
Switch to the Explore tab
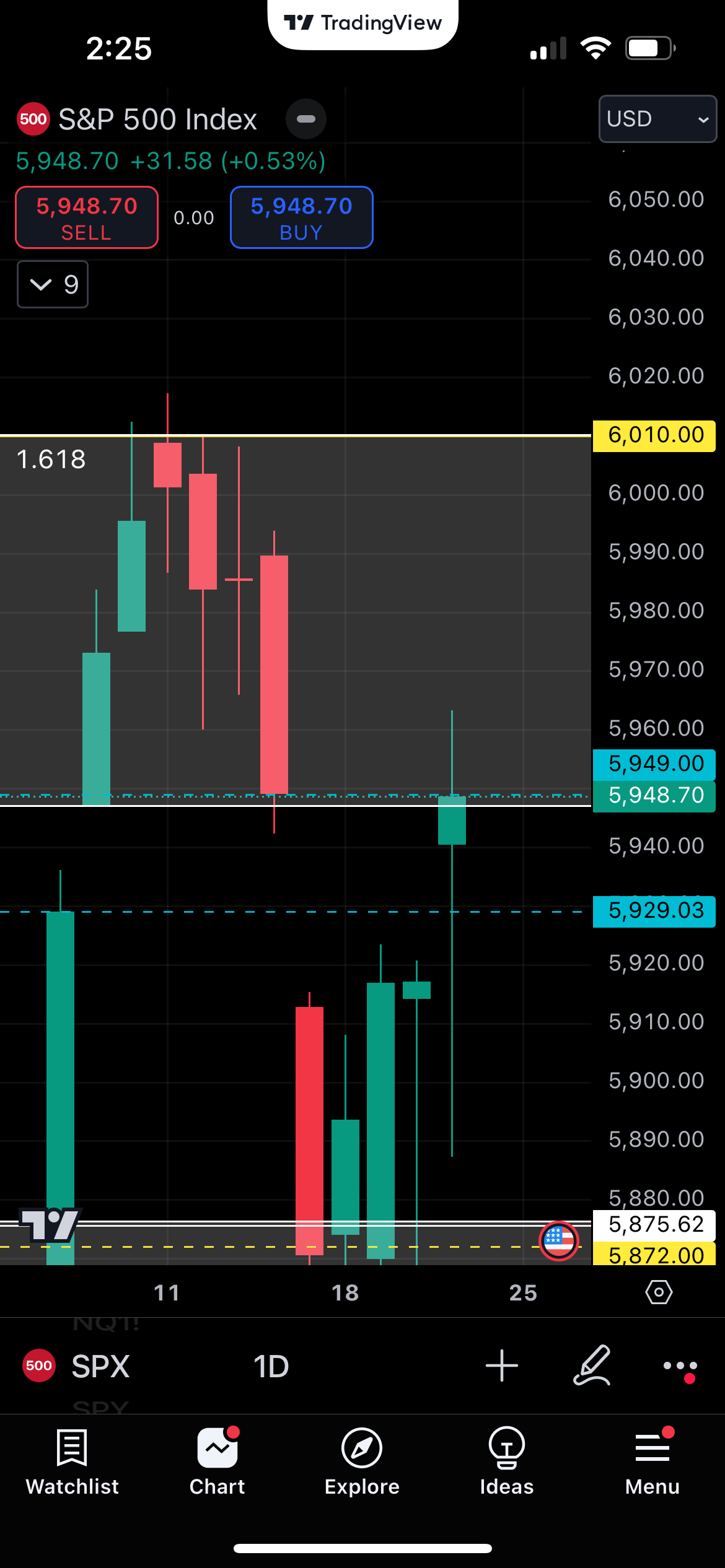pos(362,1460)
